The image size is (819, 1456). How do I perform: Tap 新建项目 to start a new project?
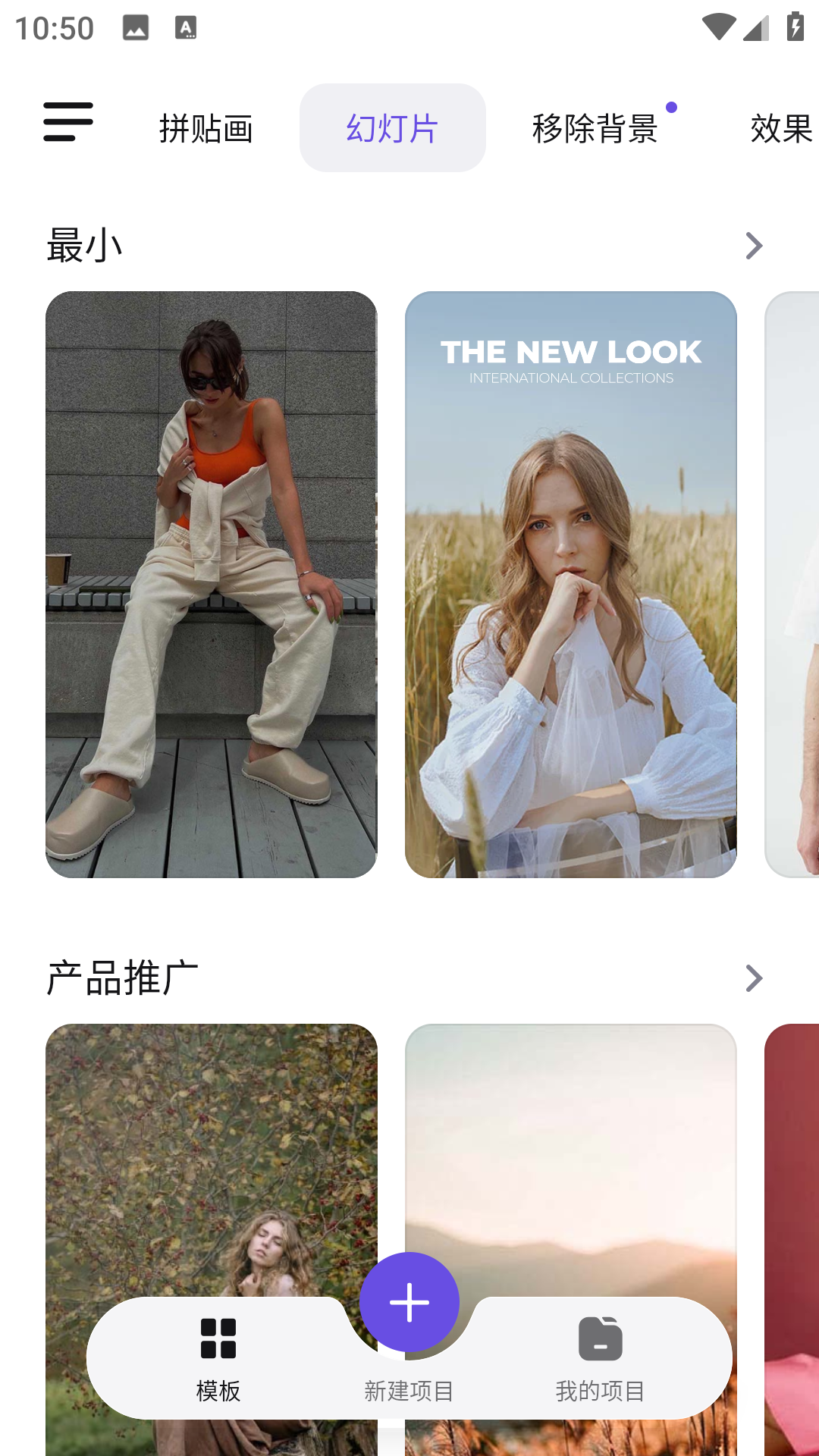click(409, 1391)
